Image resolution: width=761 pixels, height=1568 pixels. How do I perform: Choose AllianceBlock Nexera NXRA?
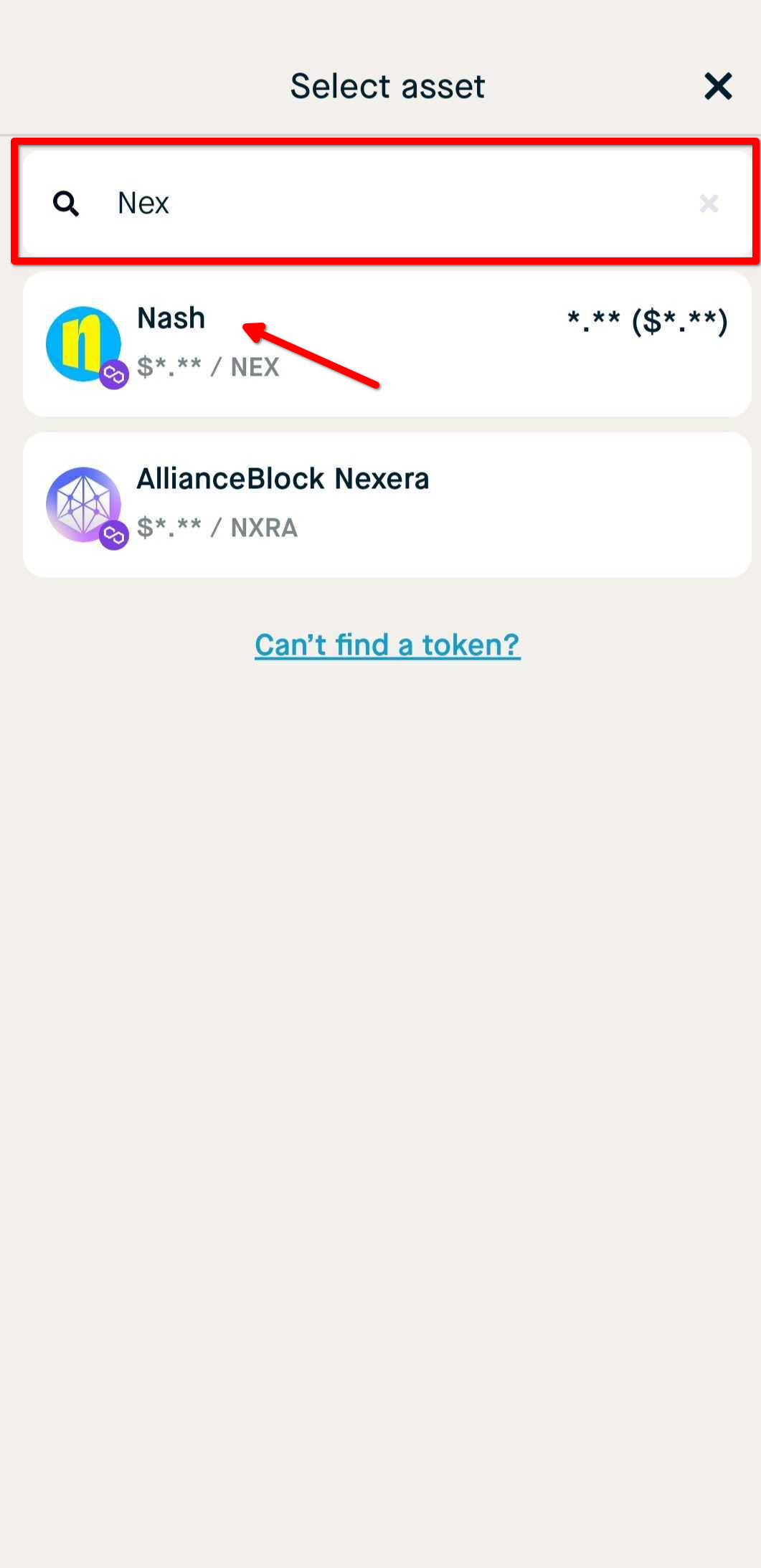[387, 504]
